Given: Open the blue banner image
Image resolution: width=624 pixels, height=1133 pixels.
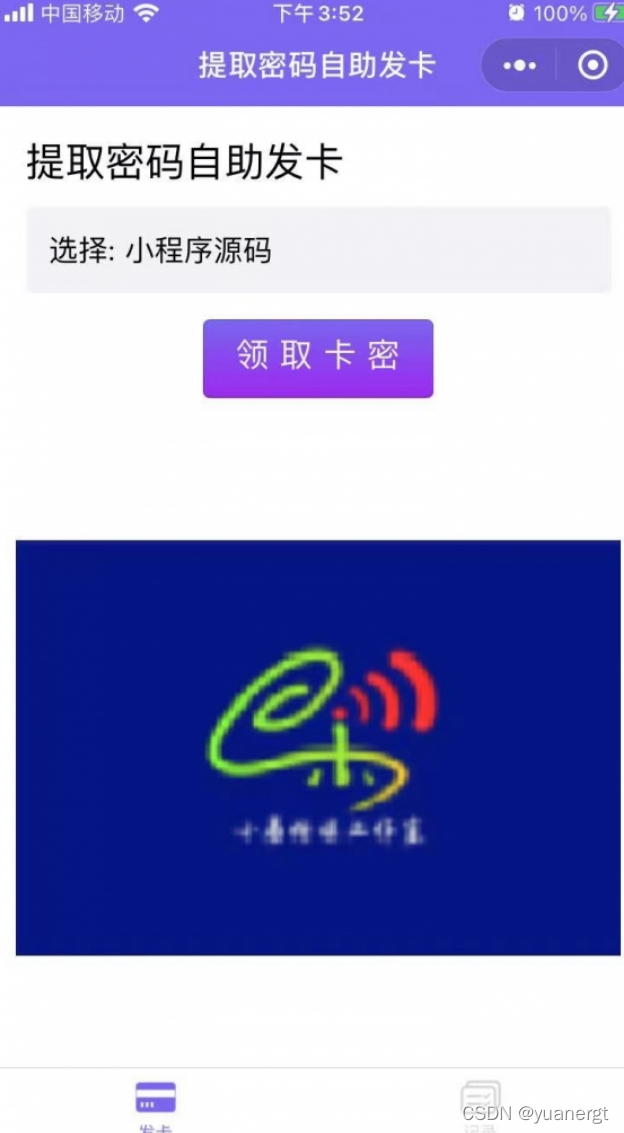Looking at the screenshot, I should (318, 747).
